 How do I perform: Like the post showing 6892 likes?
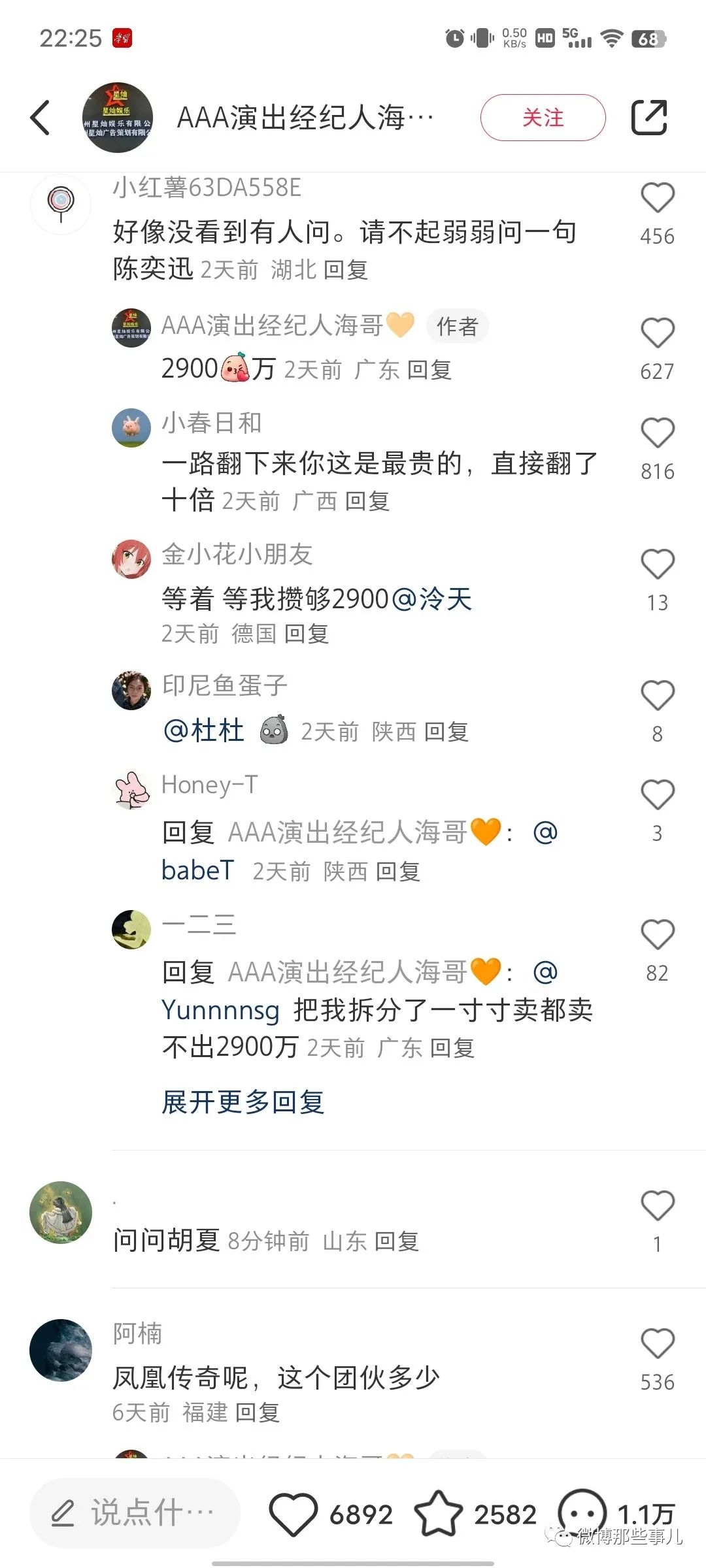(293, 1514)
